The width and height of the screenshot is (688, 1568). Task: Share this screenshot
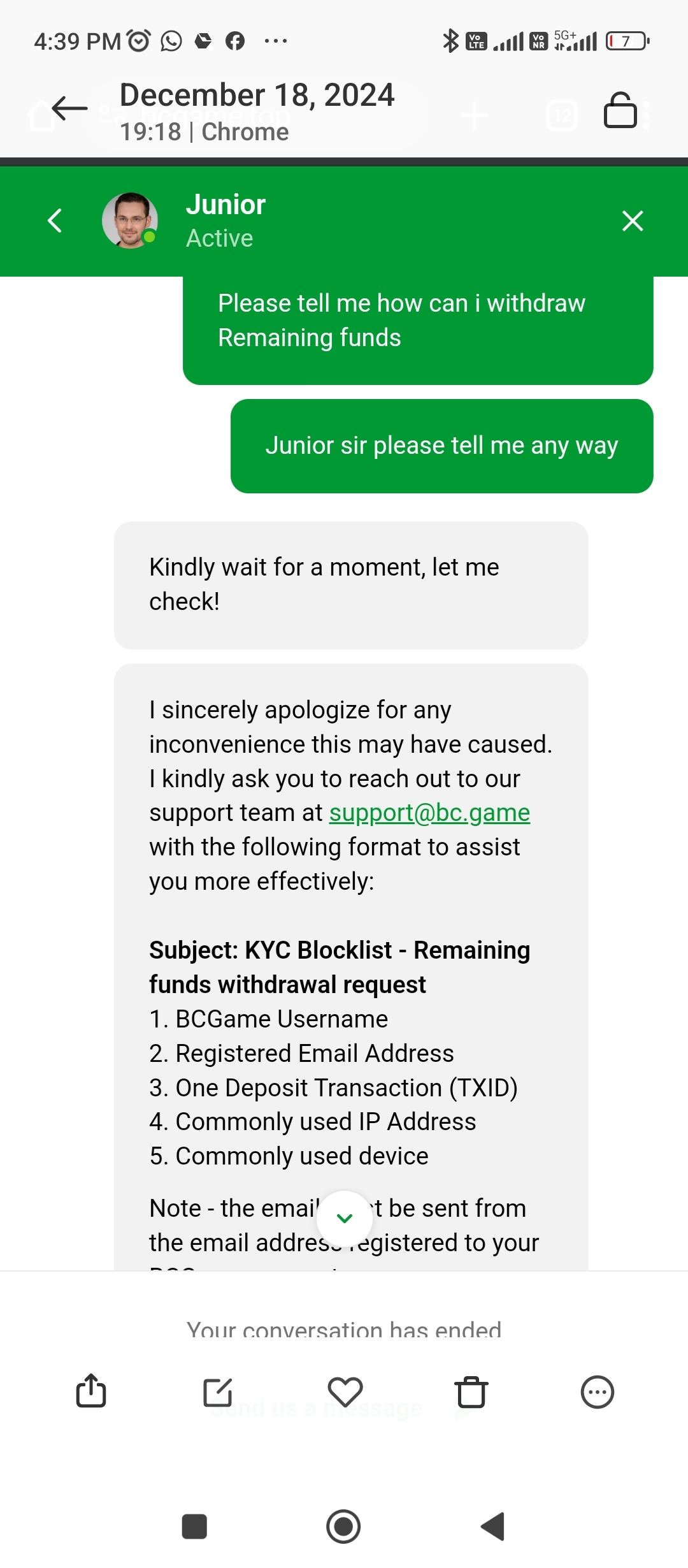91,1391
